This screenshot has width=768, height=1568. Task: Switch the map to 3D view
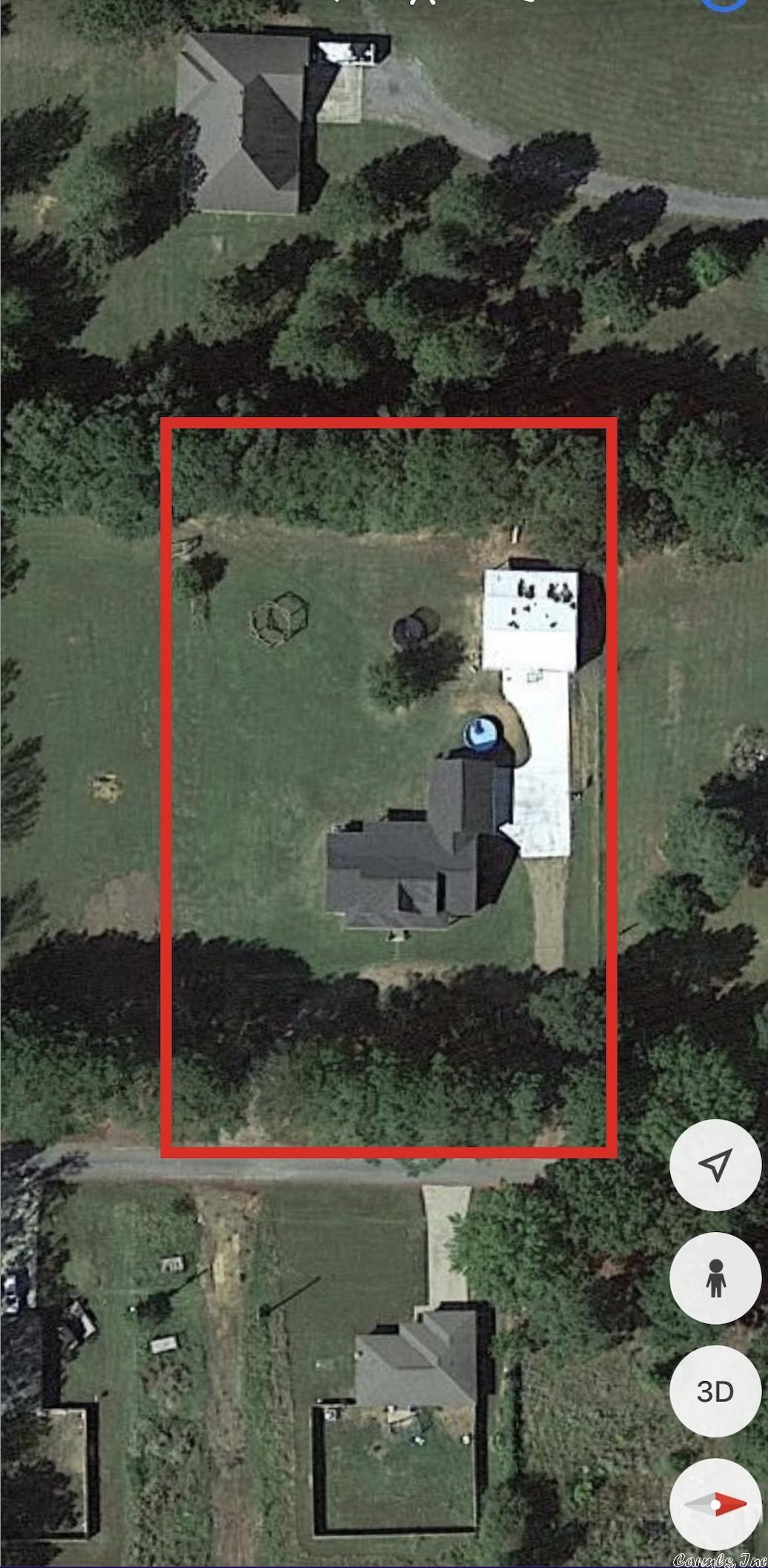[715, 1391]
